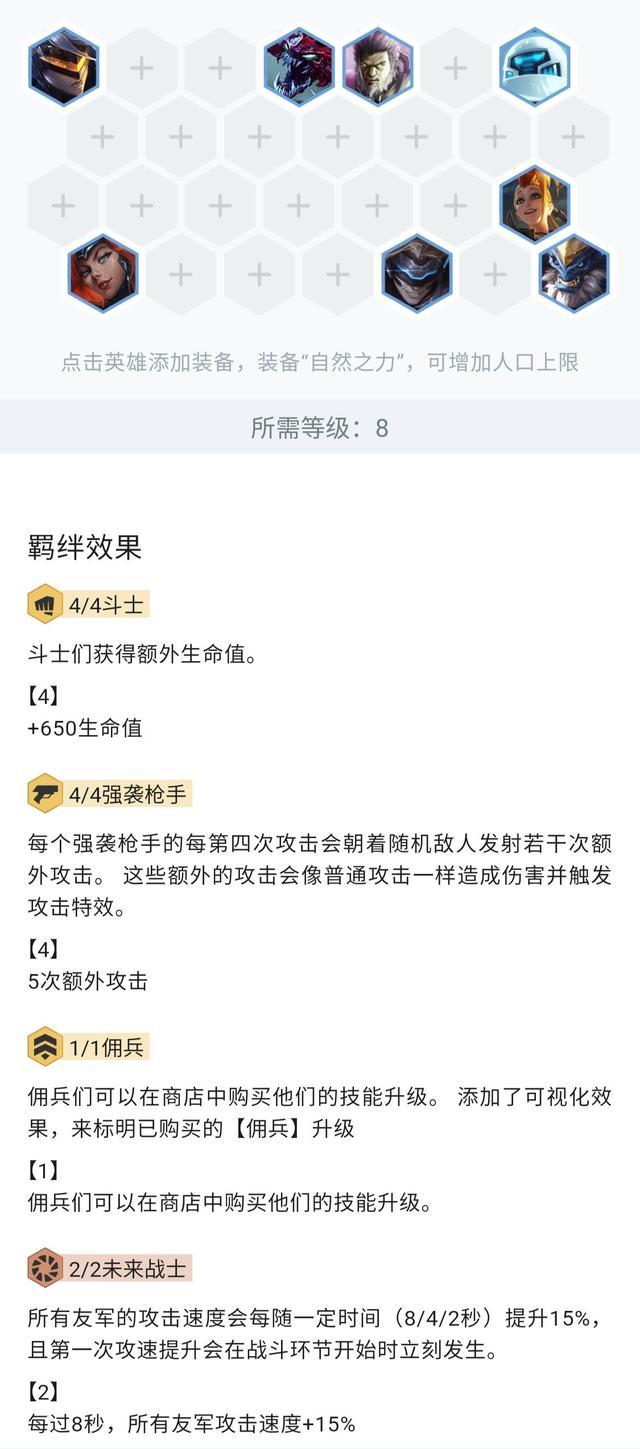Select the white robot hero
Screen dimensions: 640x1449
535,67
